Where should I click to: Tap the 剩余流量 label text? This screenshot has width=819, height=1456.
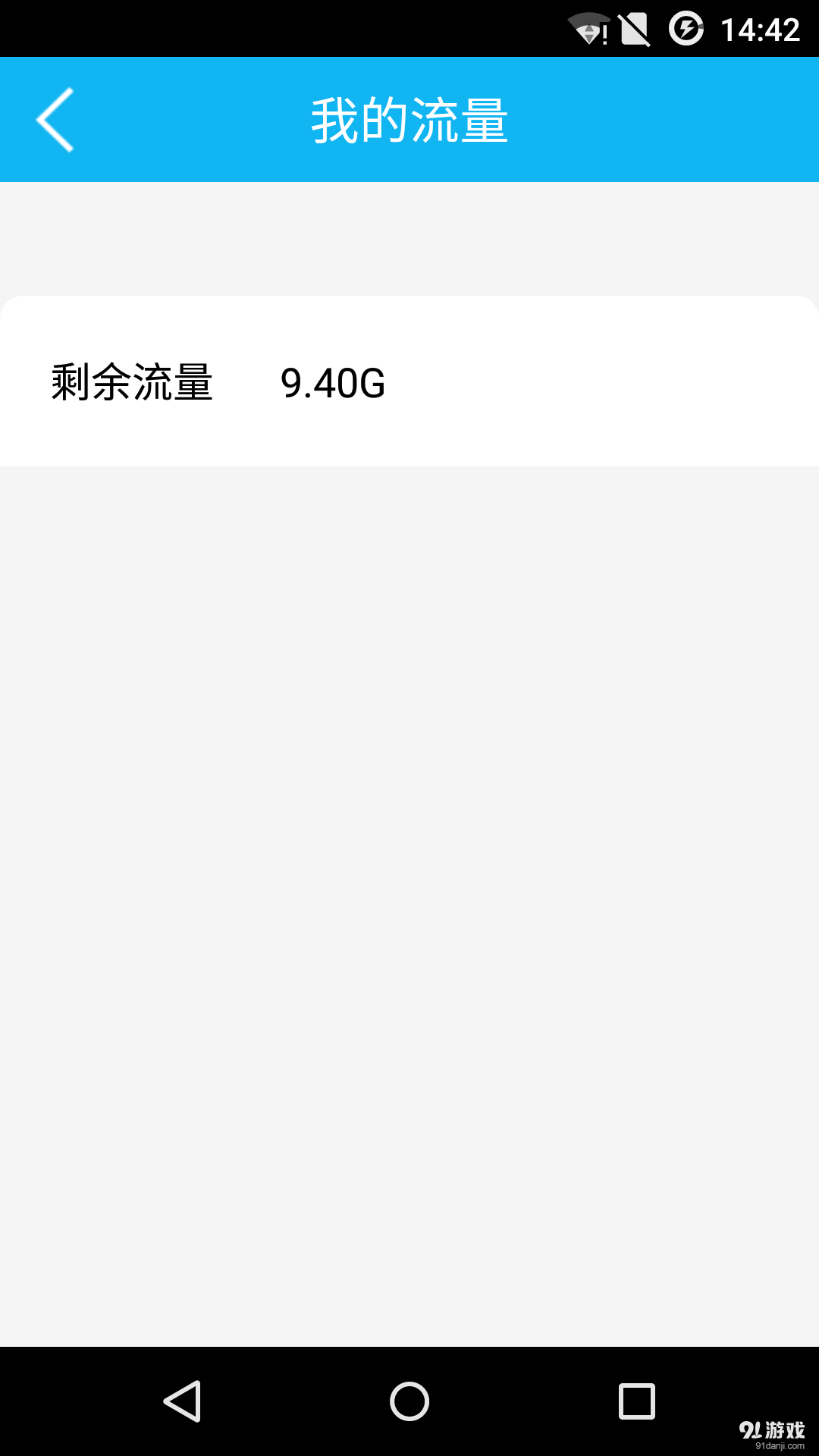pyautogui.click(x=133, y=383)
